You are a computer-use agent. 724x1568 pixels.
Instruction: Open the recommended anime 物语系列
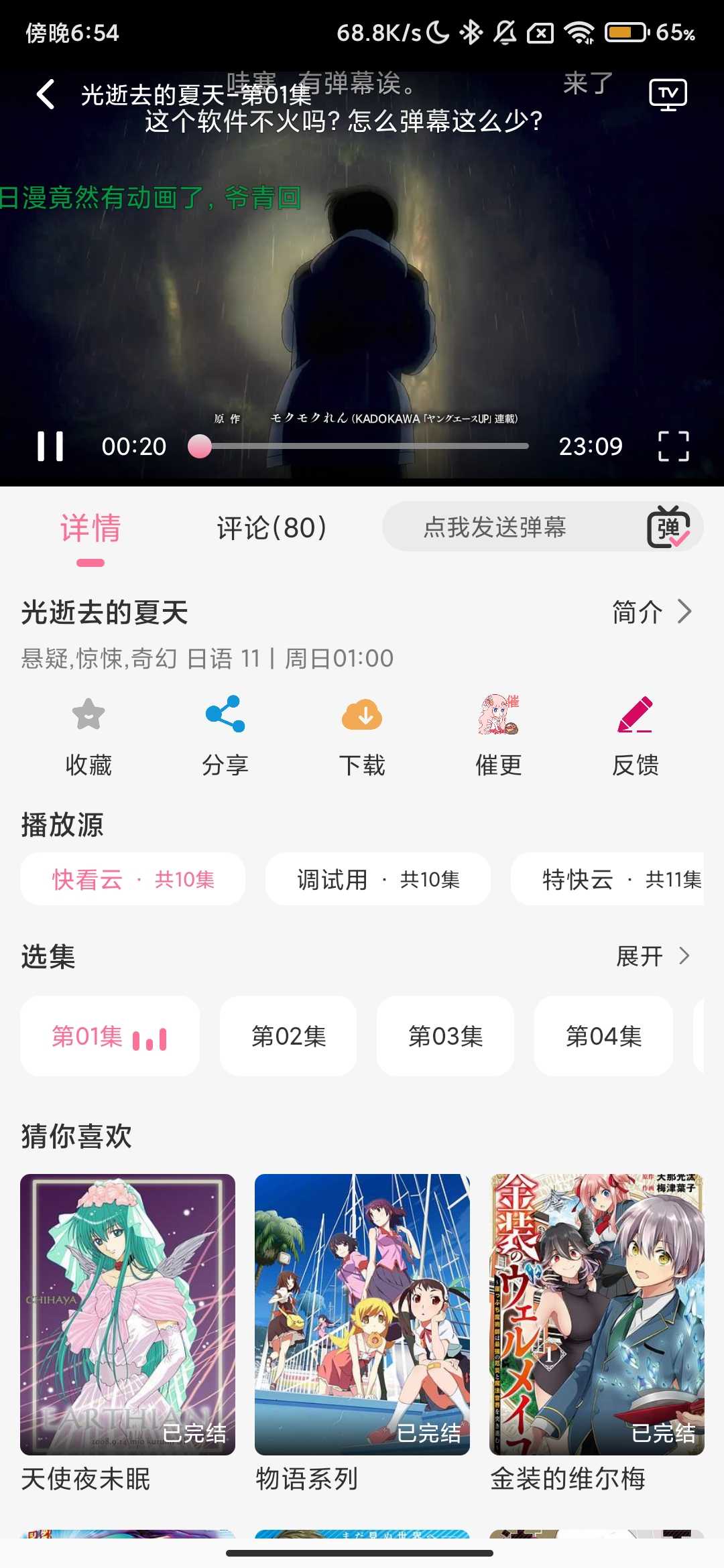(362, 1315)
